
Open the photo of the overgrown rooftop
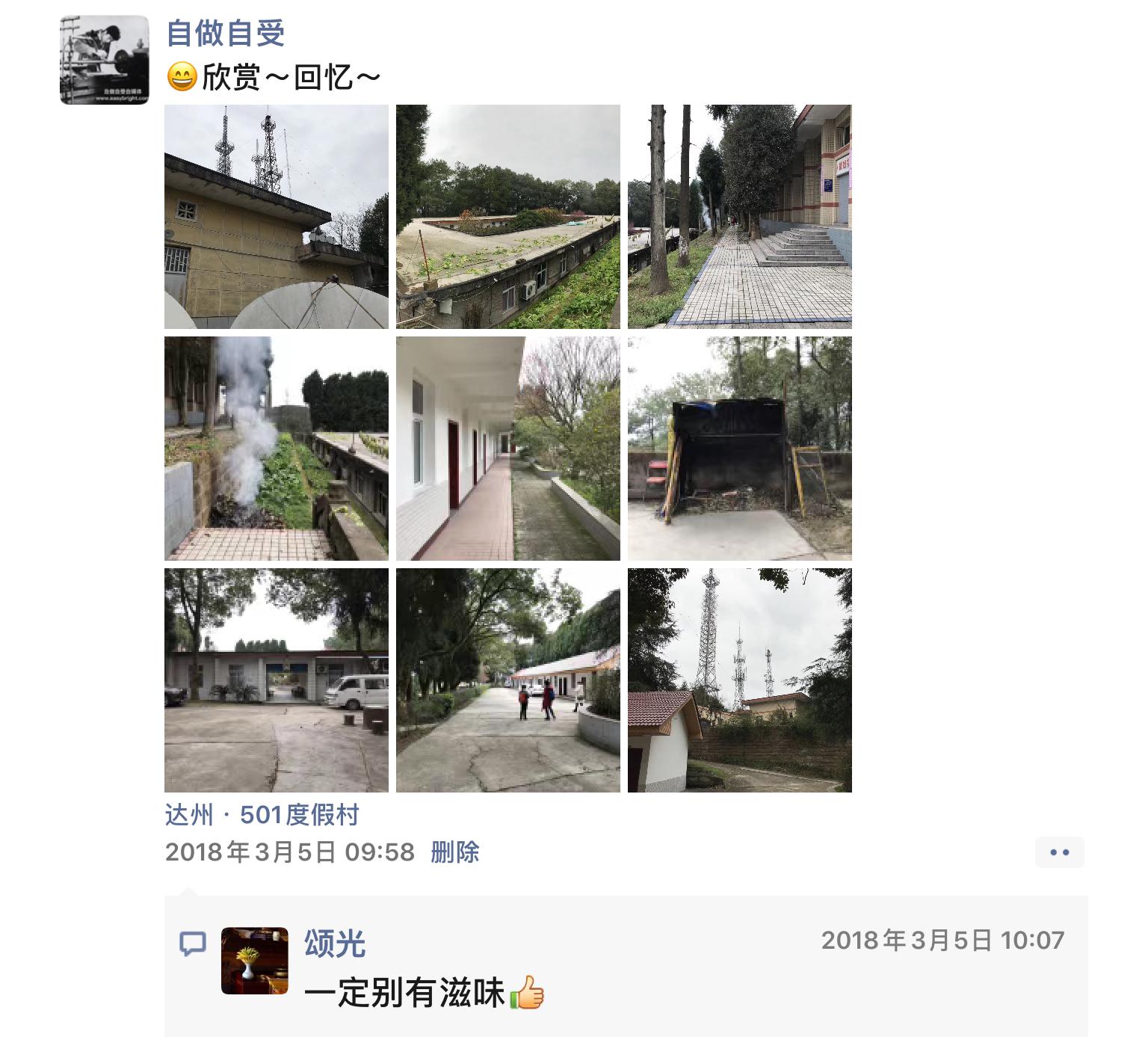pos(507,217)
